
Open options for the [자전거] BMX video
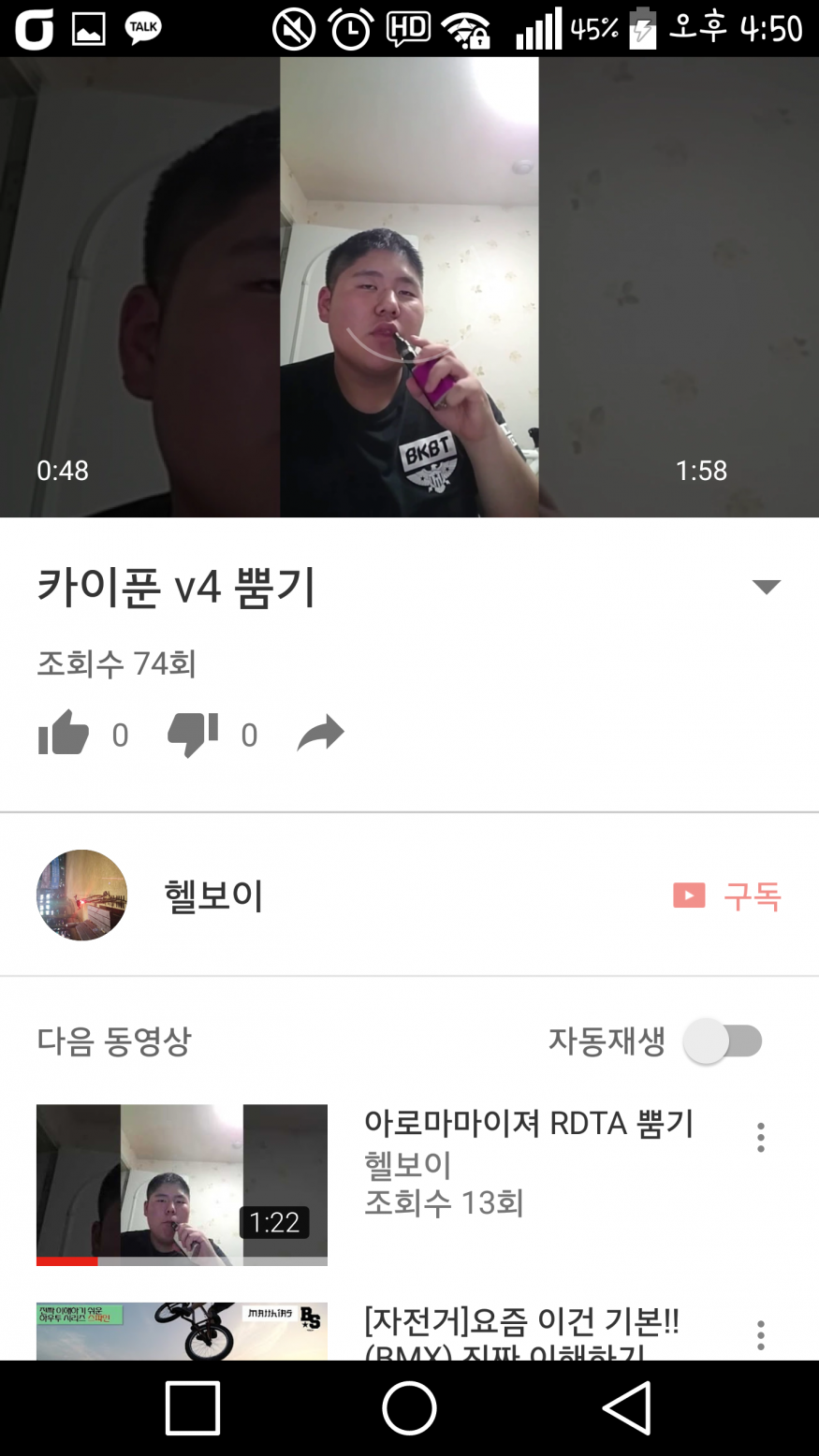tap(761, 1335)
